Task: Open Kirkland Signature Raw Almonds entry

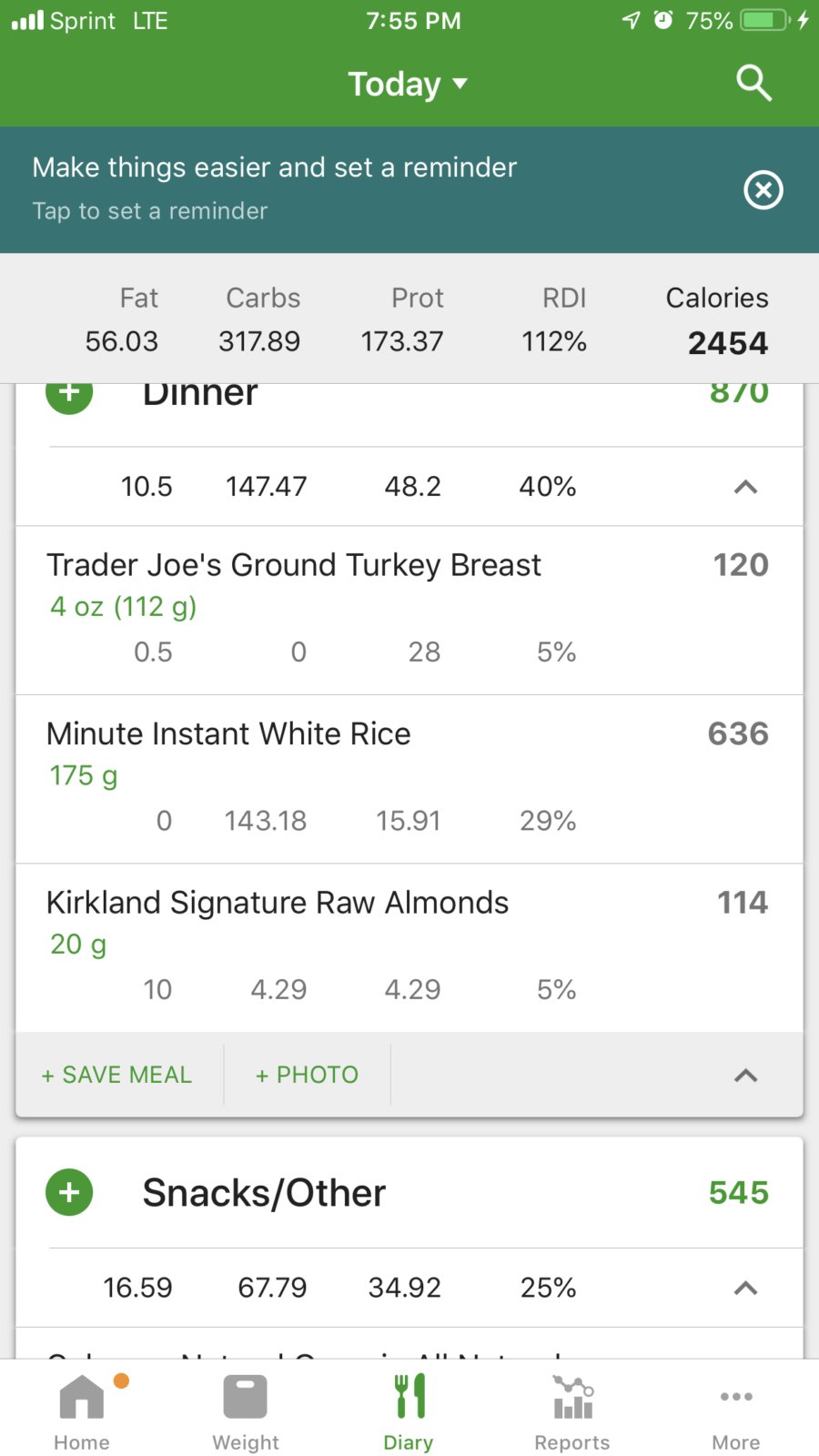Action: [409, 947]
